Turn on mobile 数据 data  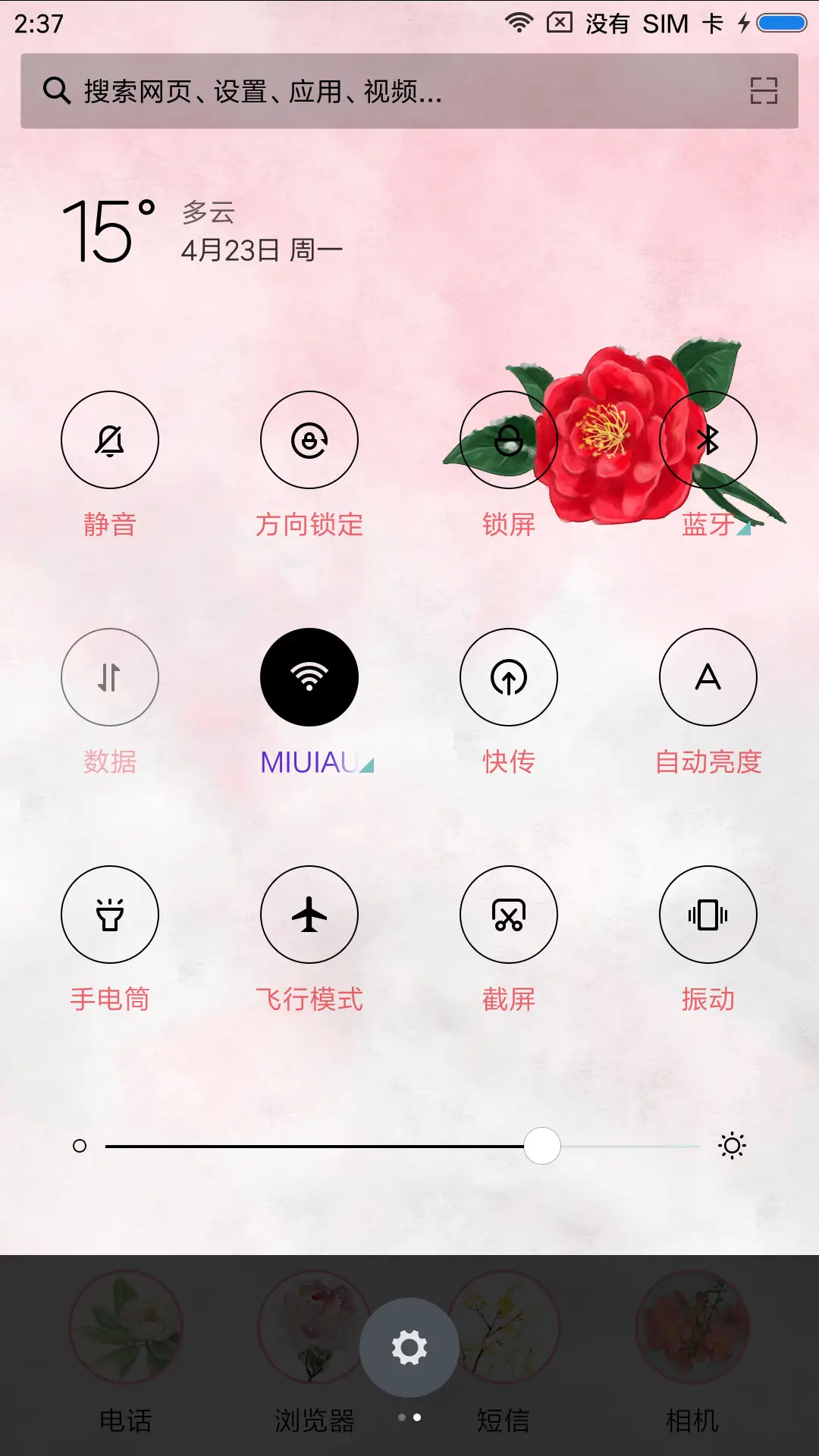[x=109, y=677]
